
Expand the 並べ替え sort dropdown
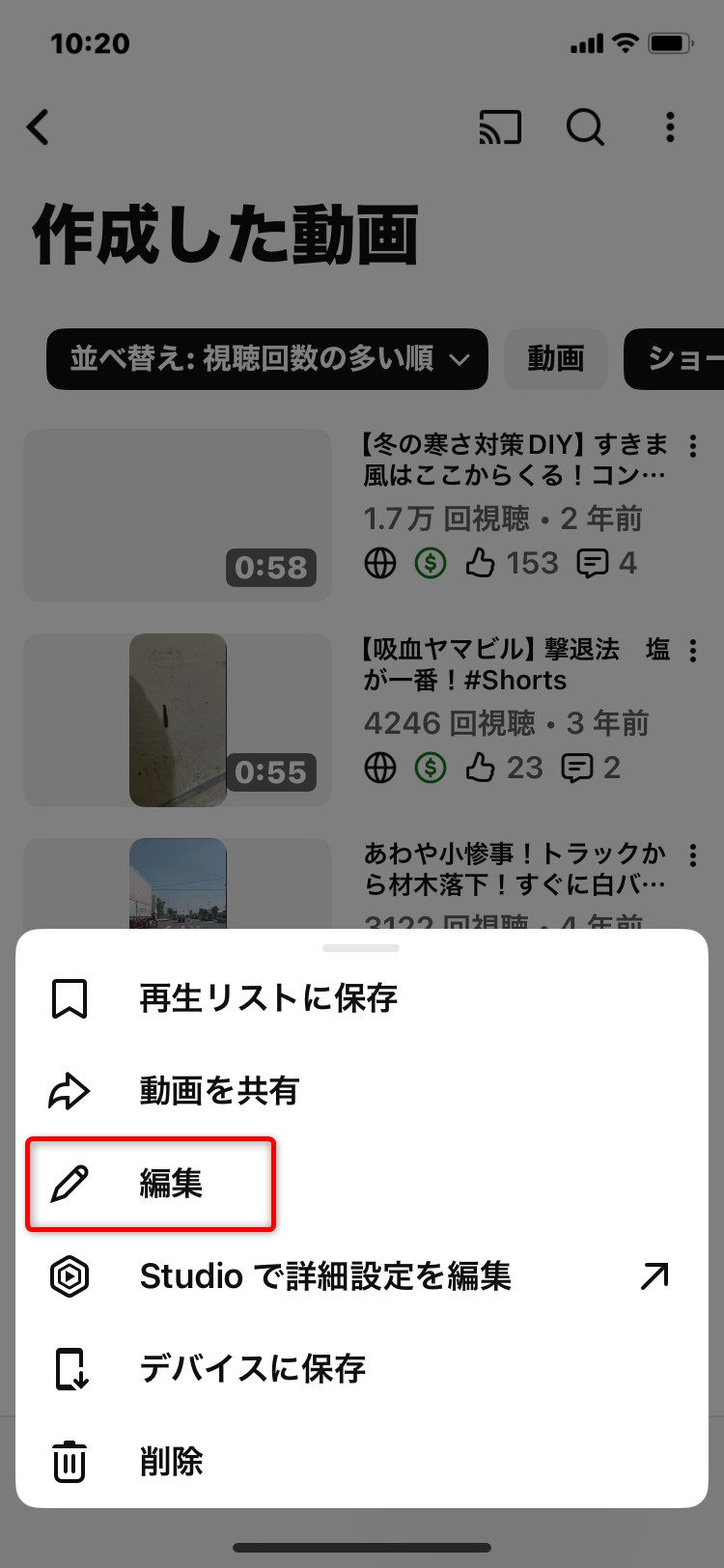click(267, 359)
